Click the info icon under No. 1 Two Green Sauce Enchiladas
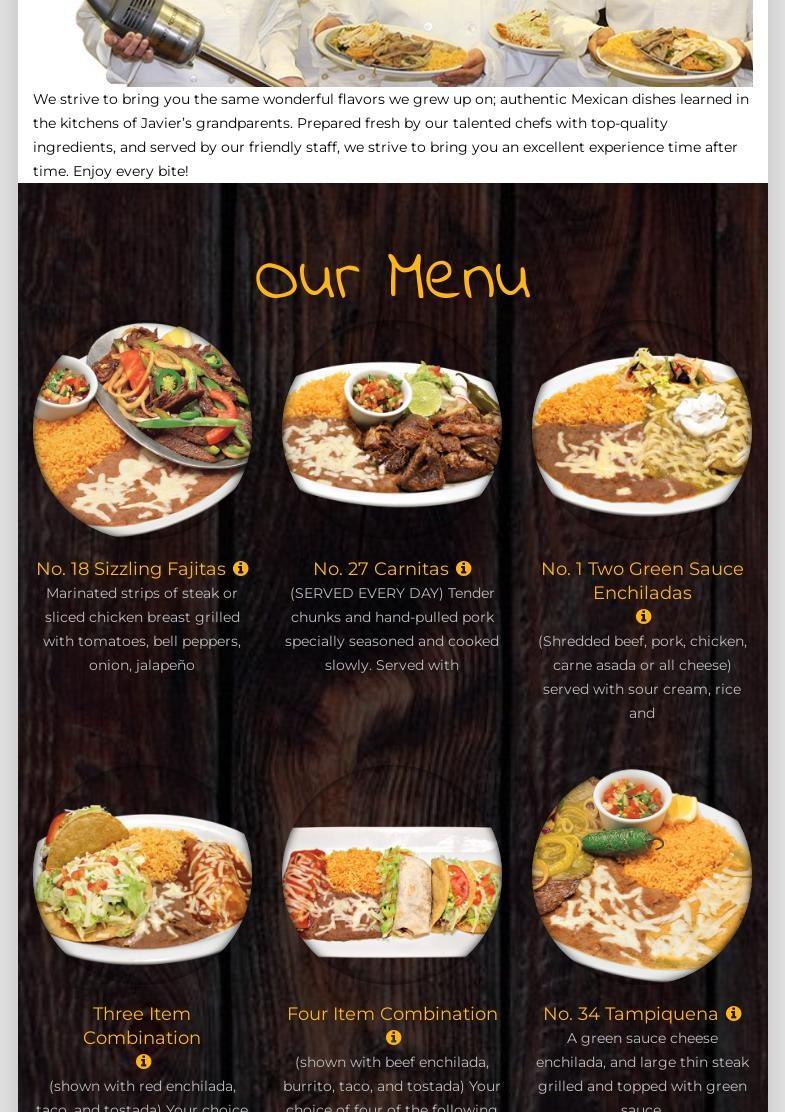Screen dimensions: 785x1112 click(x=642, y=616)
